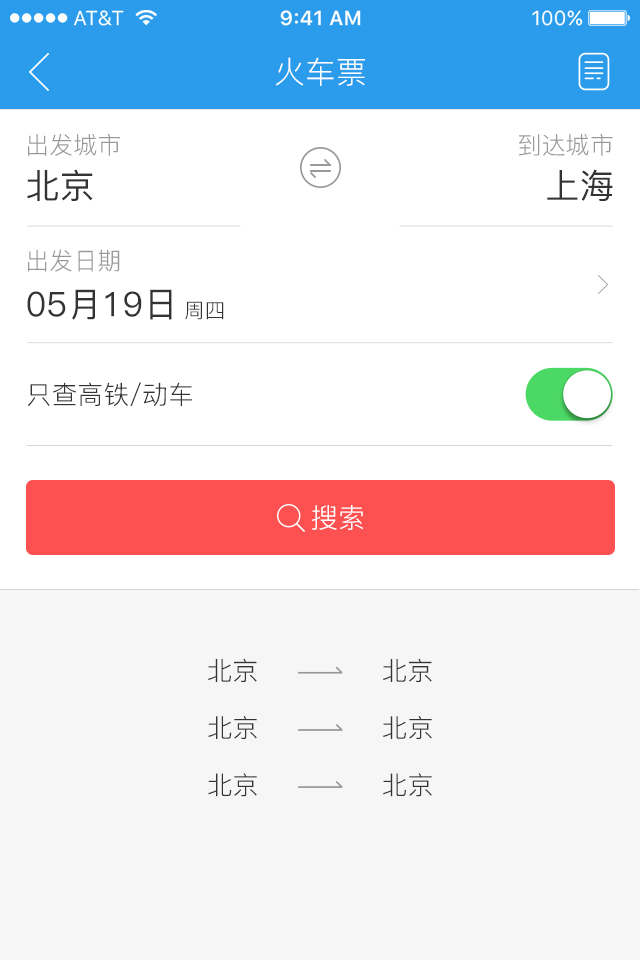Swap departure and arrival cities
Image resolution: width=640 pixels, height=960 pixels.
coord(320,168)
